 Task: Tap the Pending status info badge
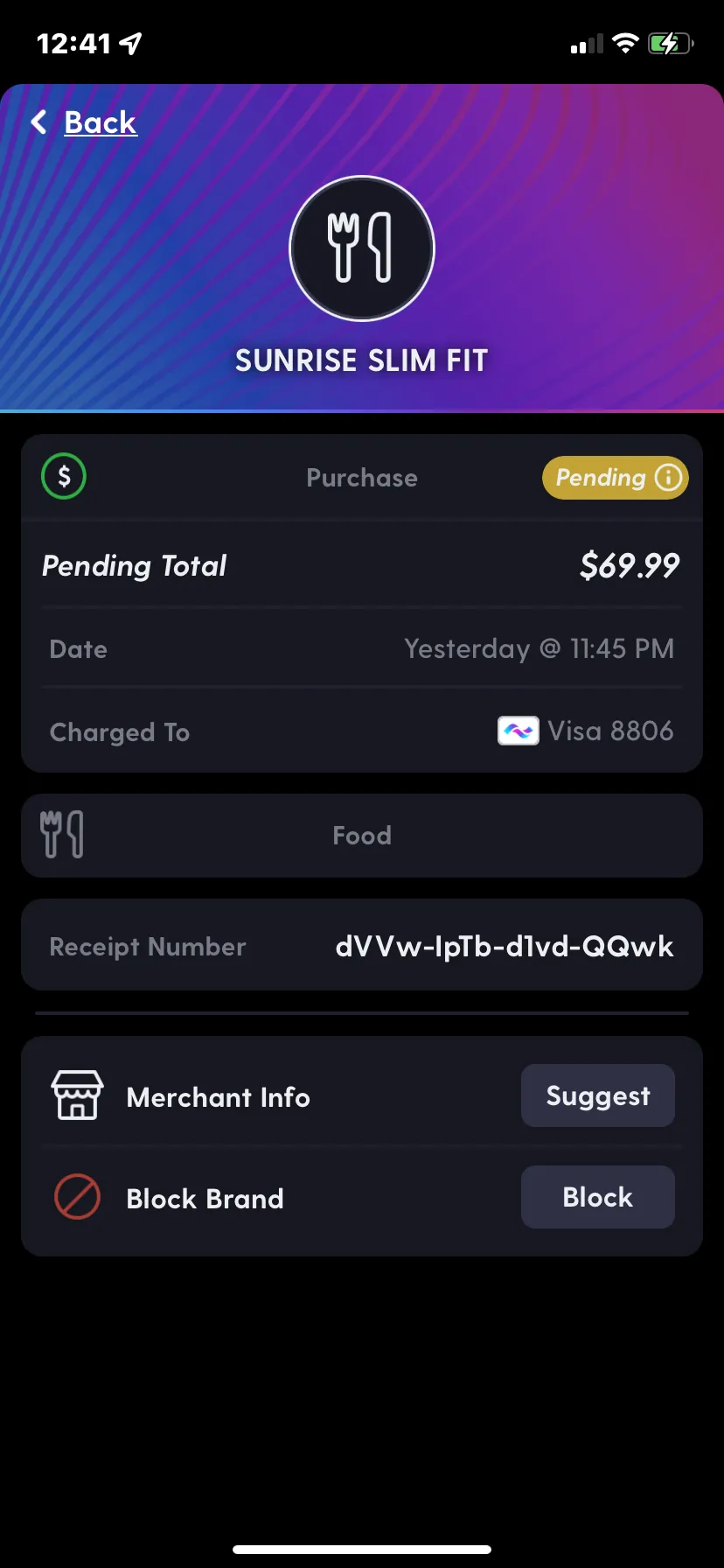[616, 478]
